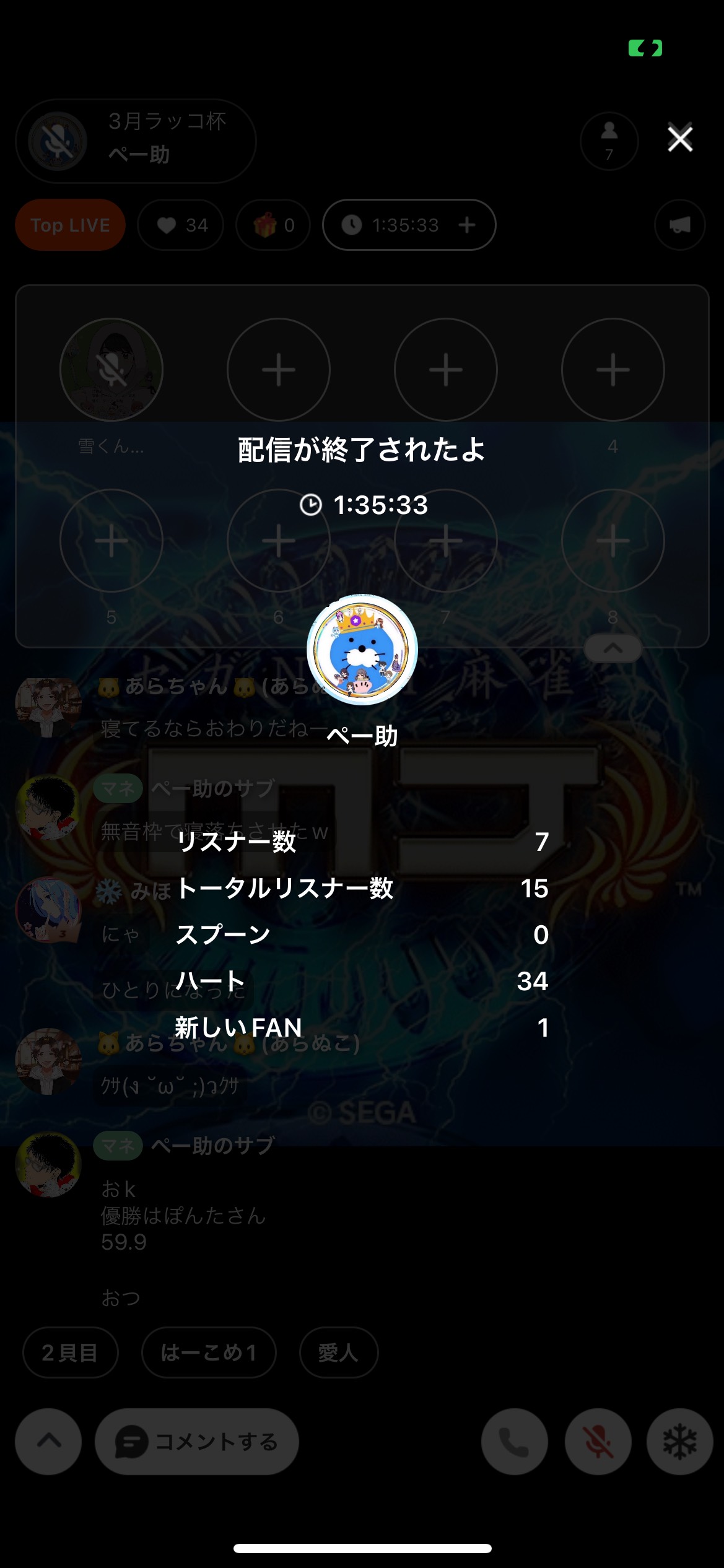Tap the 雪くん guest seat avatar
This screenshot has height=1568, width=724.
(111, 370)
